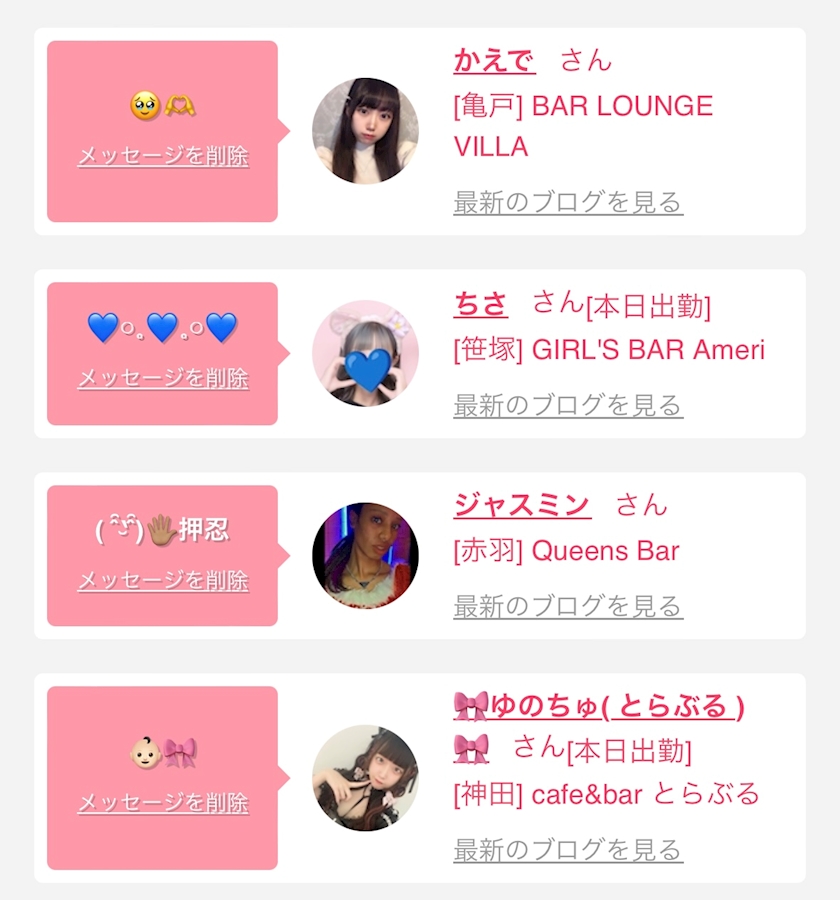Open かえで's profile name link
The height and width of the screenshot is (900, 840).
[494, 60]
